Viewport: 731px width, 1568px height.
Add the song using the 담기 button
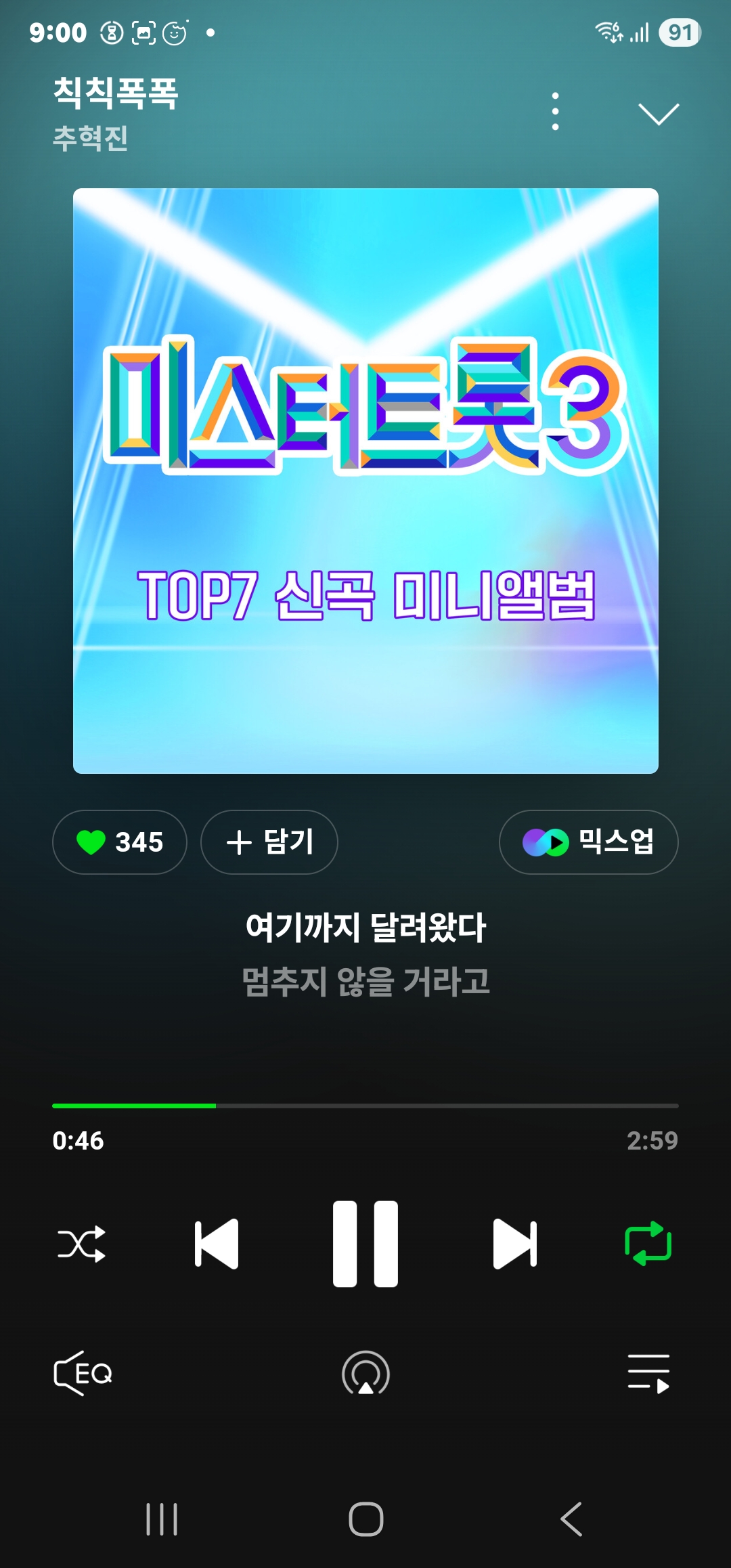coord(269,842)
